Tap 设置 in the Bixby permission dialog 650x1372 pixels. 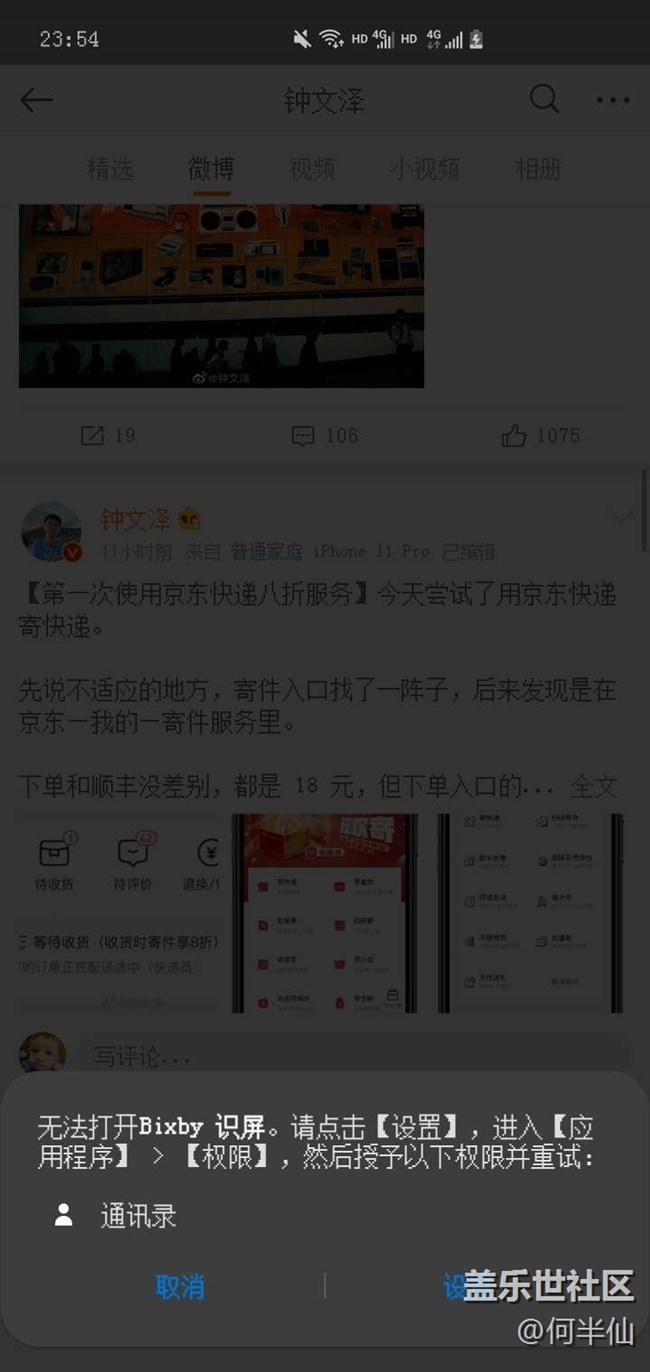pos(456,1286)
